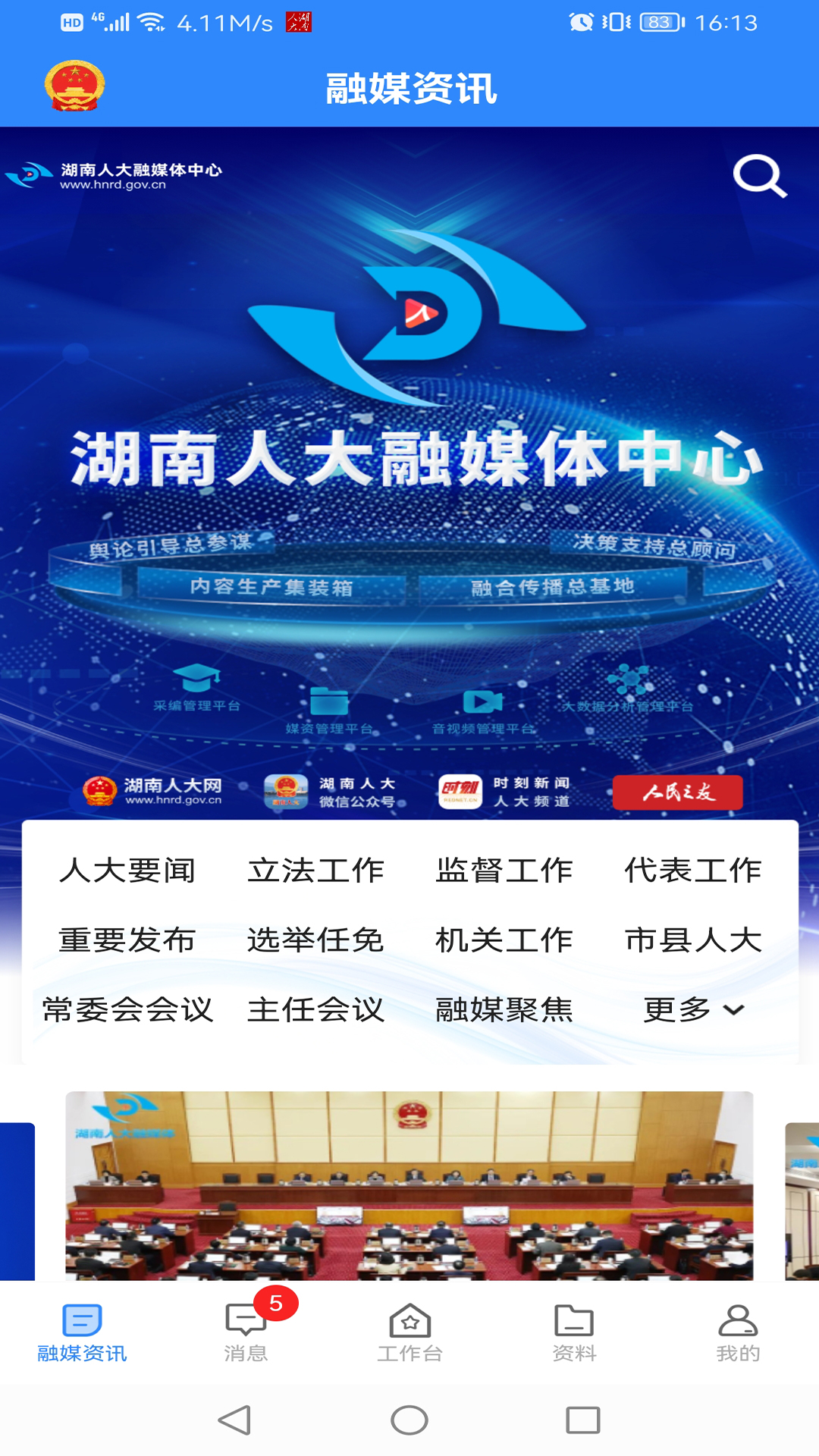This screenshot has width=819, height=1456.
Task: Open the meeting photo news card
Action: 409,1186
